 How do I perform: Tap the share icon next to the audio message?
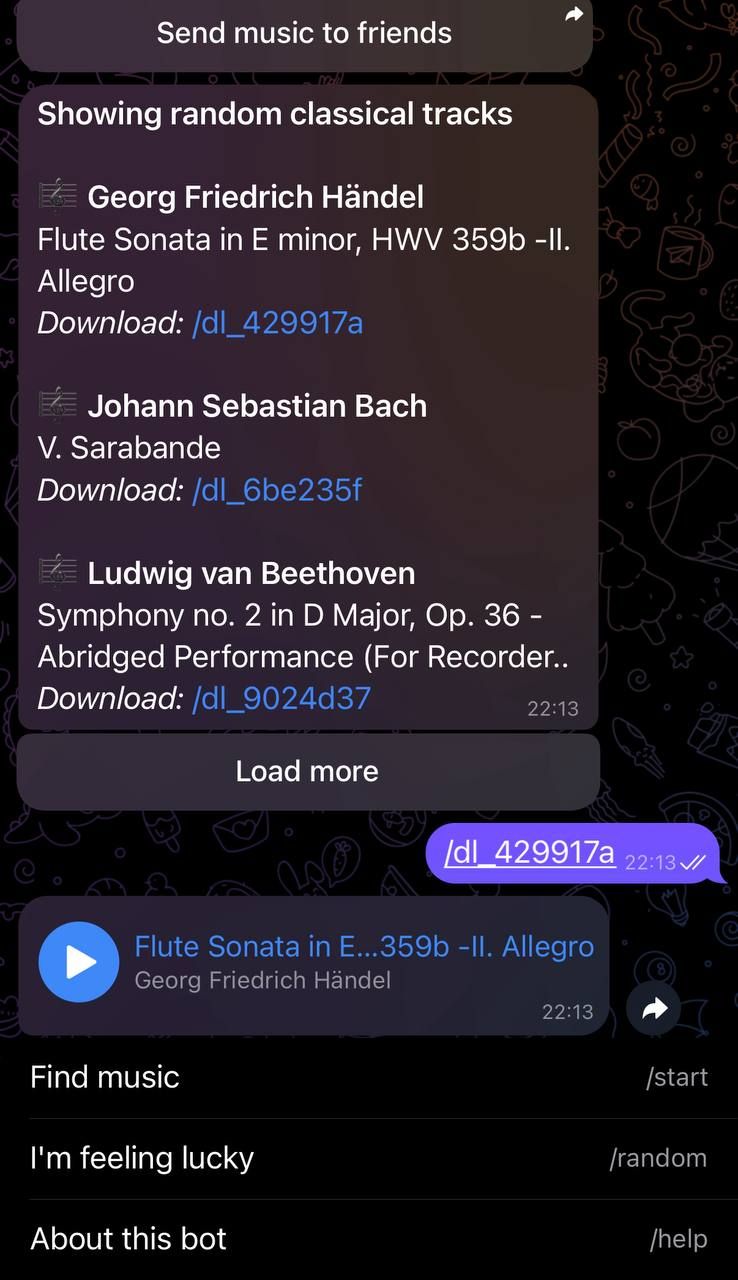[x=653, y=1009]
